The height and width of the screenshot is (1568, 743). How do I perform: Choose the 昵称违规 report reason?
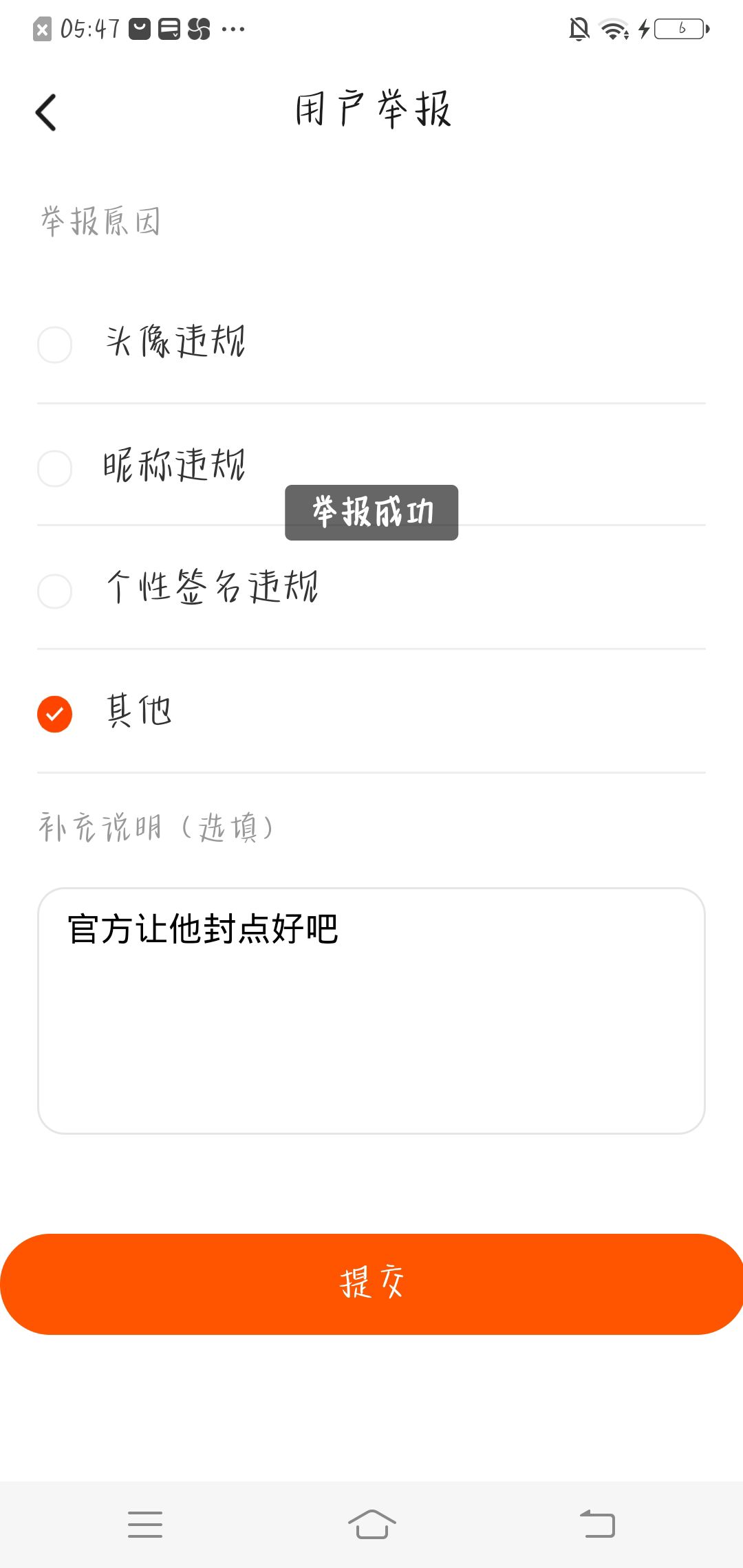pos(55,468)
